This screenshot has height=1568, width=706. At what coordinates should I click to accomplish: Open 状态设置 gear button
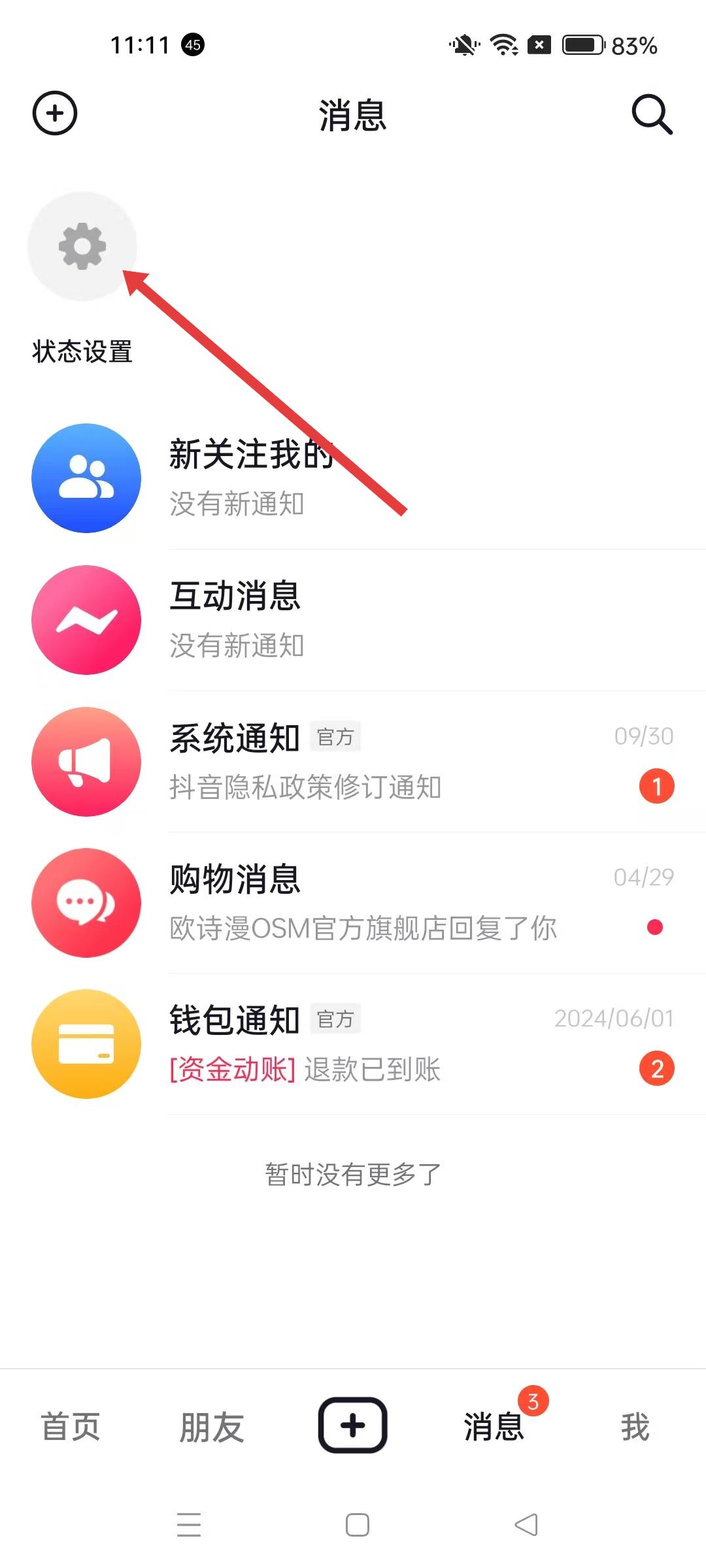coord(82,246)
